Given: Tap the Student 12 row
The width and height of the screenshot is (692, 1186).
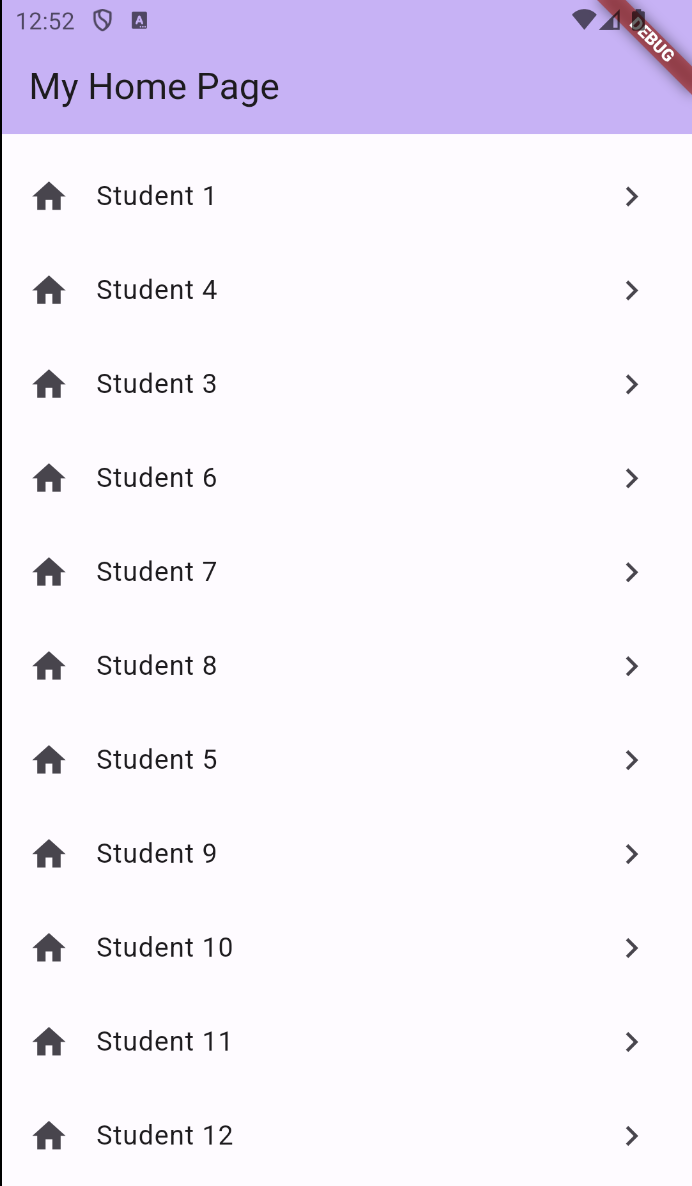Looking at the screenshot, I should [x=164, y=1137].
